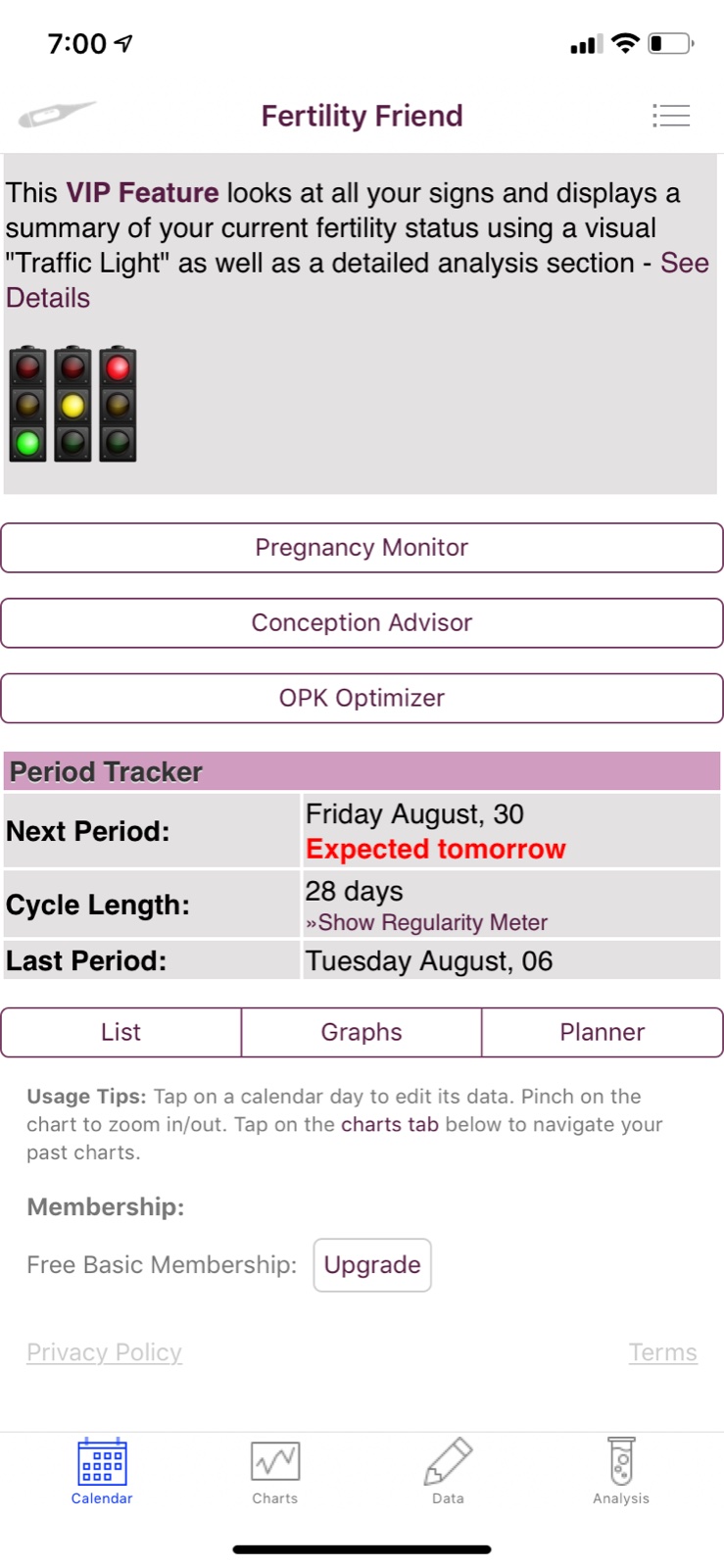Open the OPK Optimizer
This screenshot has width=724, height=1568.
point(362,699)
